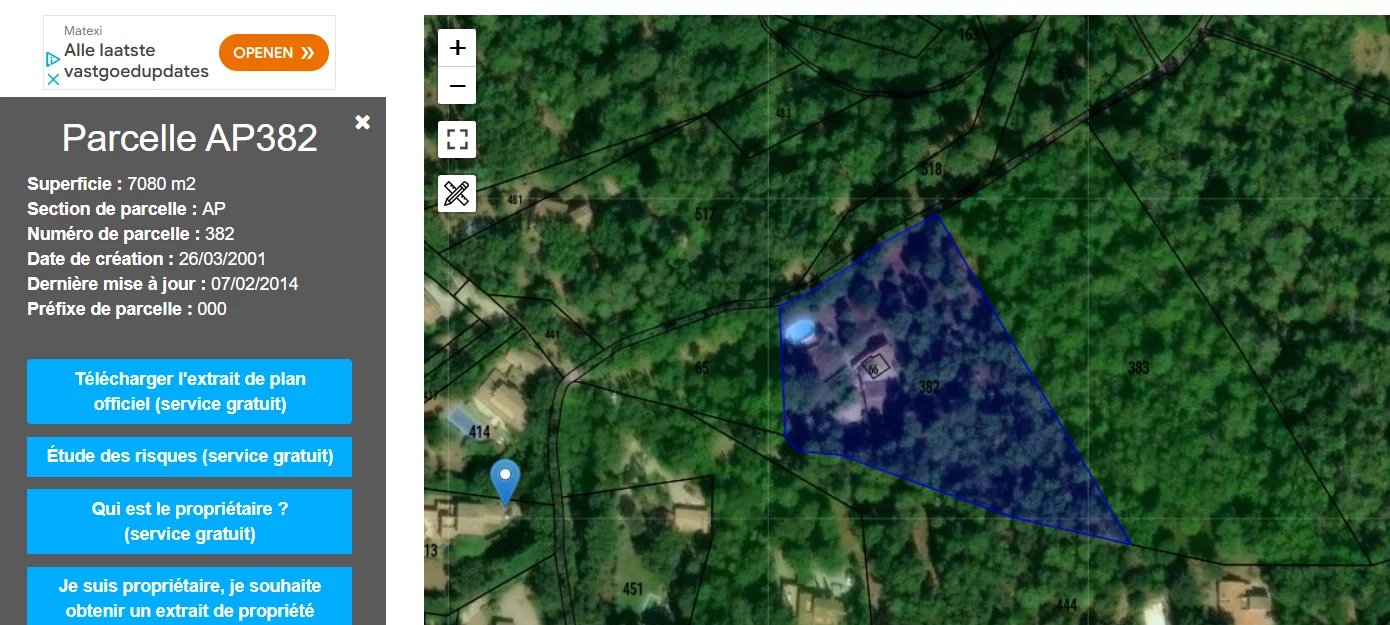Screen dimensions: 1390x625
Task: Zoom in on the map
Action: coord(457,48)
